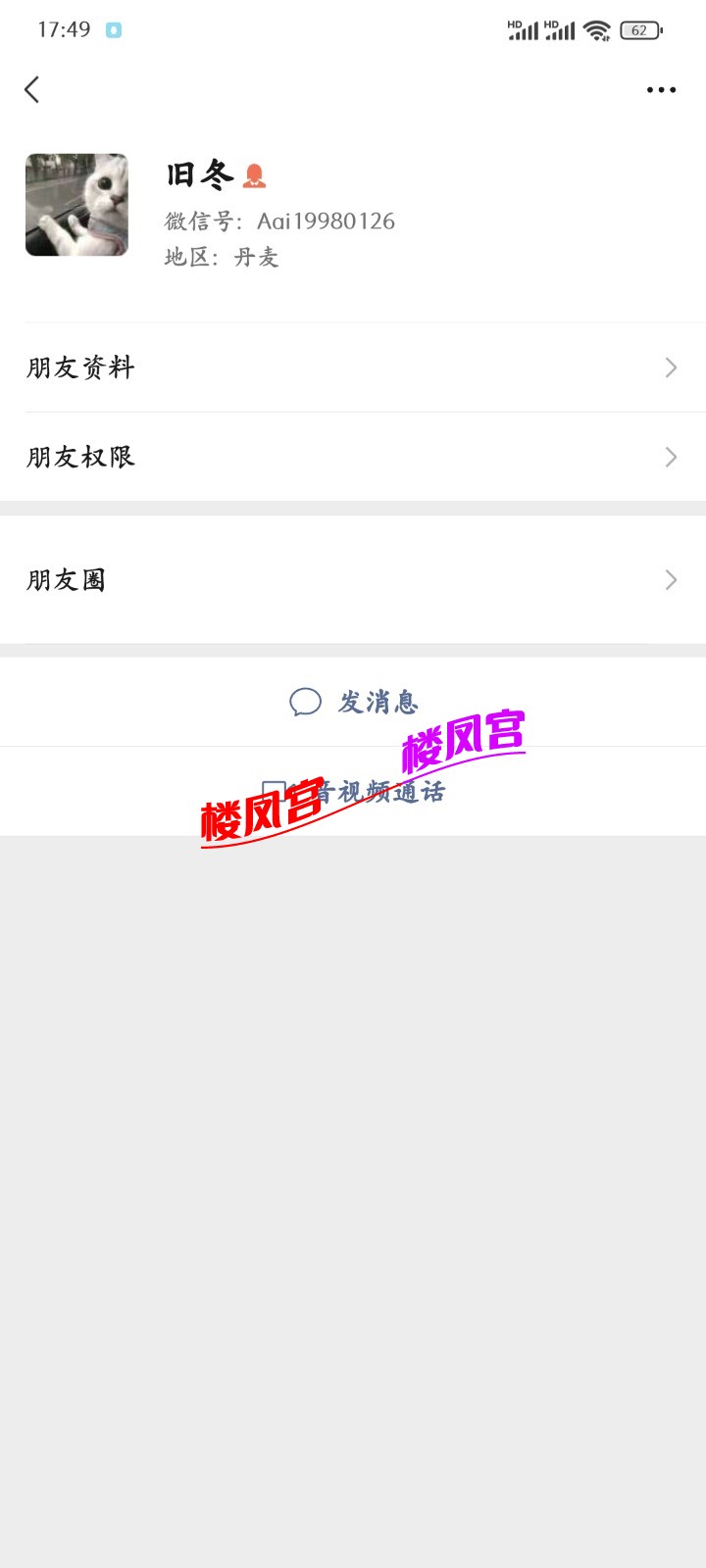This screenshot has width=706, height=1568.
Task: Tap 发消息 to send a message
Action: pos(355,702)
